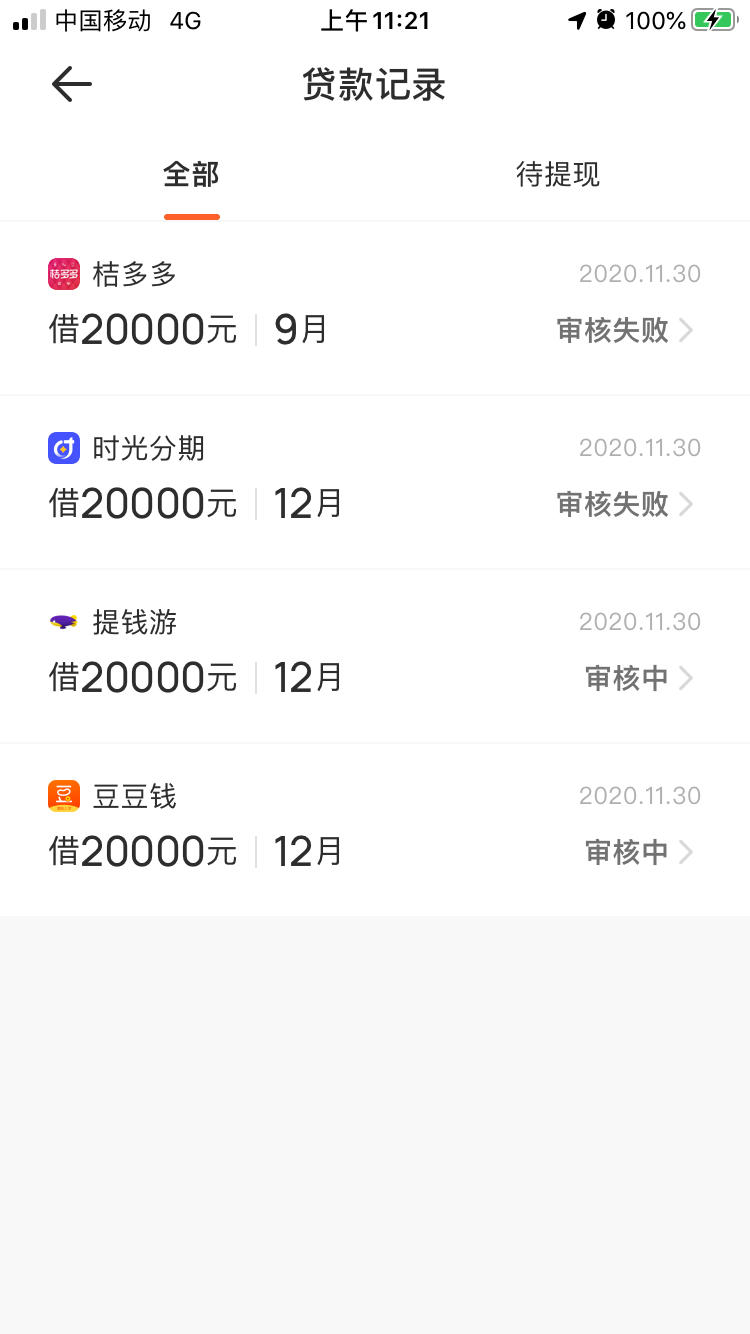Open the 桔多多 loan record
Viewport: 750px width, 1334px height.
[x=374, y=307]
